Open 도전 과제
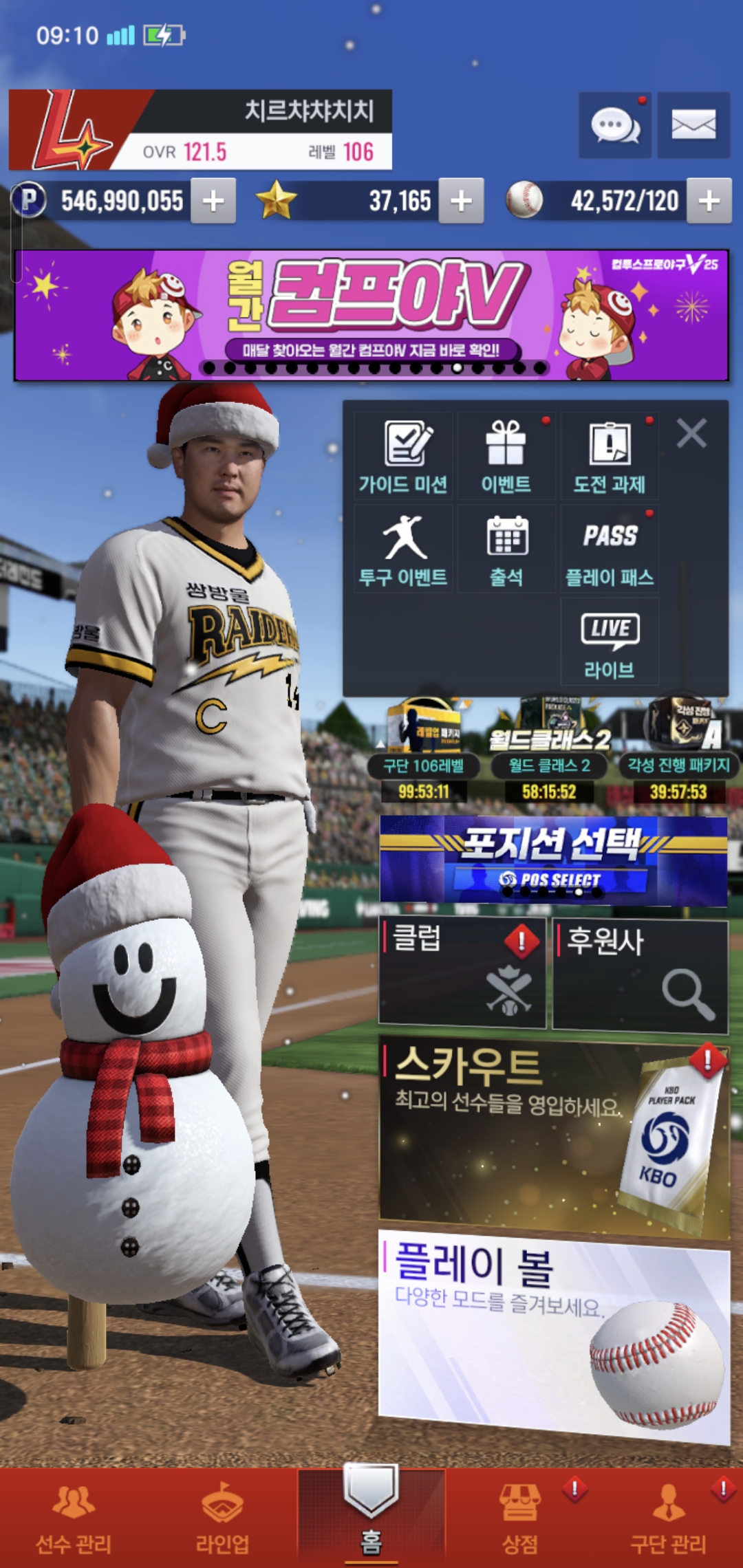 [x=610, y=457]
